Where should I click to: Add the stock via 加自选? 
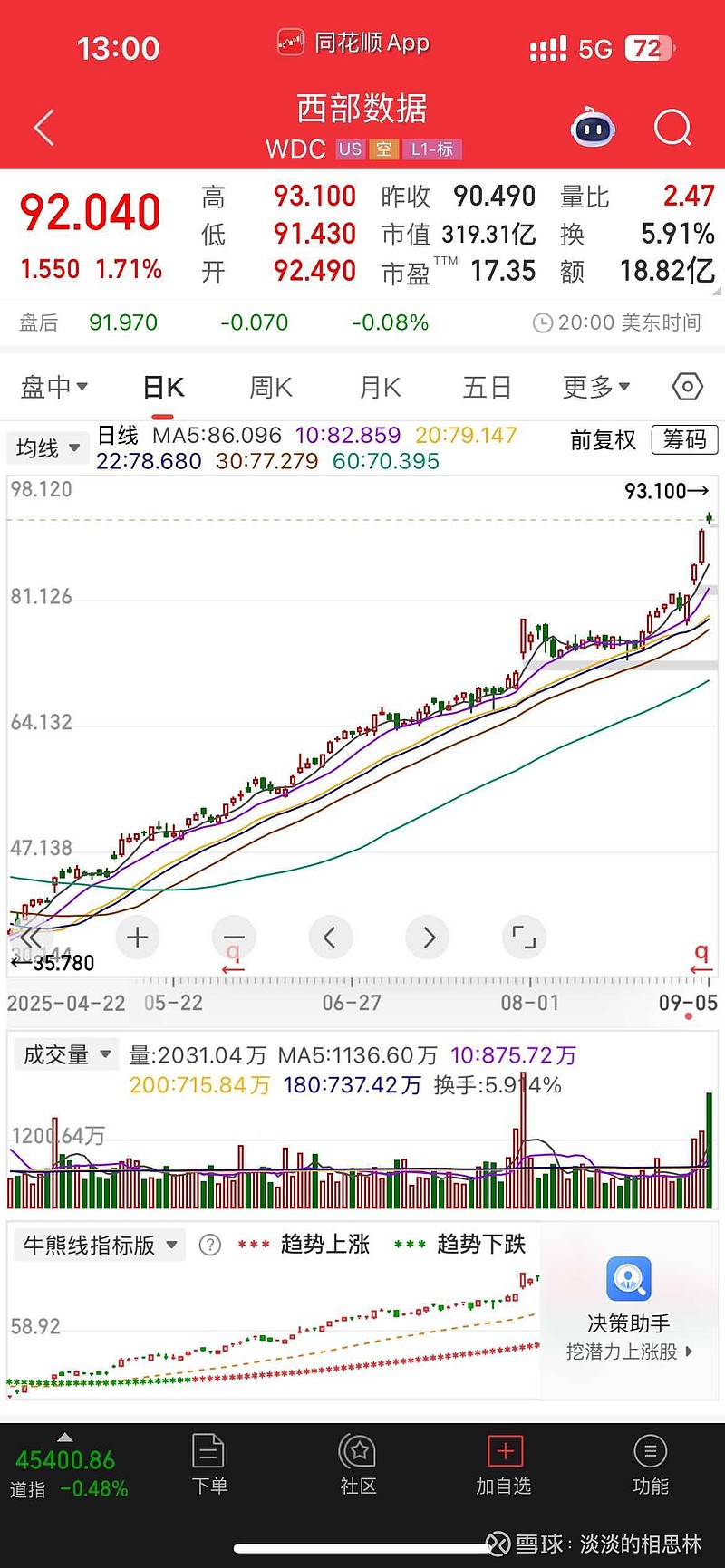tap(504, 1465)
